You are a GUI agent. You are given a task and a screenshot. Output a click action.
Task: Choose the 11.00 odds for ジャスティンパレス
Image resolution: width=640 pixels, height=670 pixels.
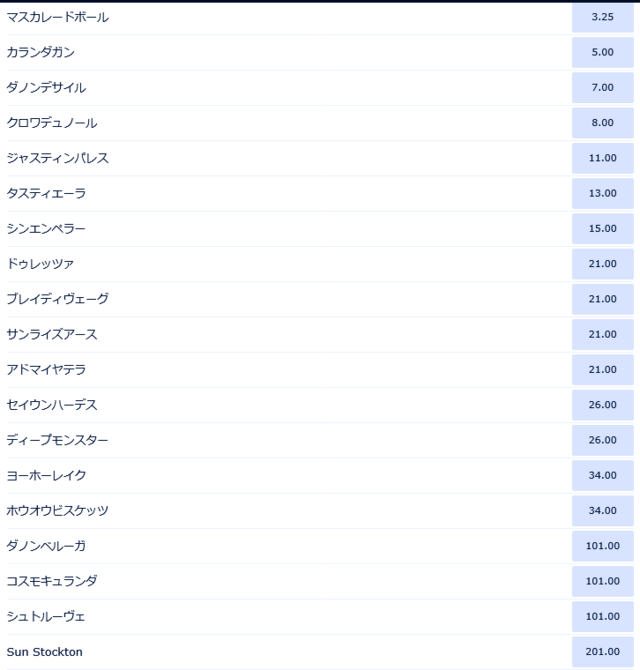[602, 158]
